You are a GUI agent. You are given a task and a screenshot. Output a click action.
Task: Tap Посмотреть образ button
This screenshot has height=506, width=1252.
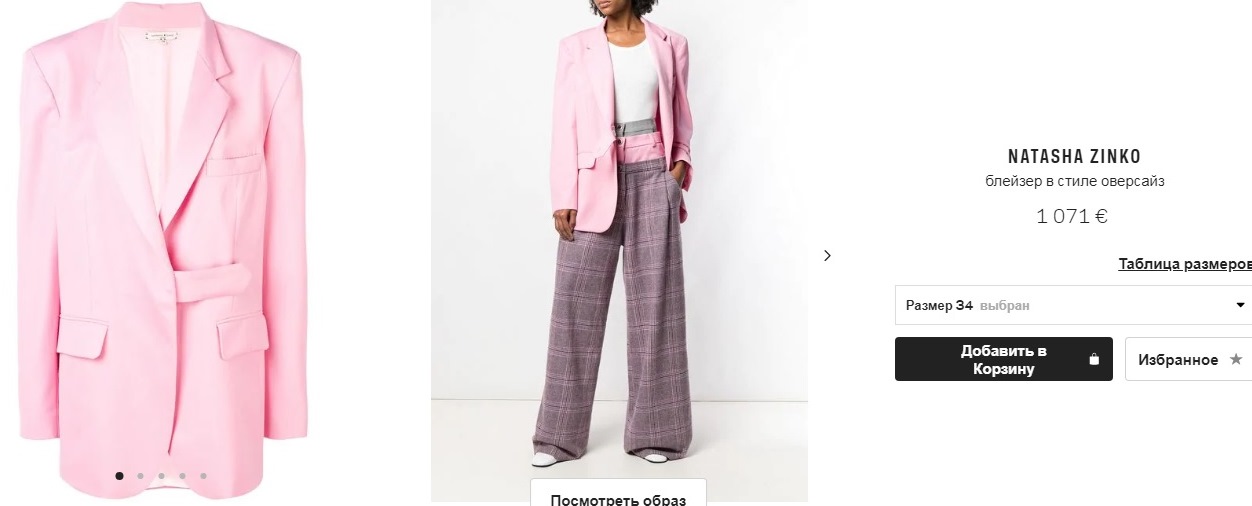(x=618, y=497)
